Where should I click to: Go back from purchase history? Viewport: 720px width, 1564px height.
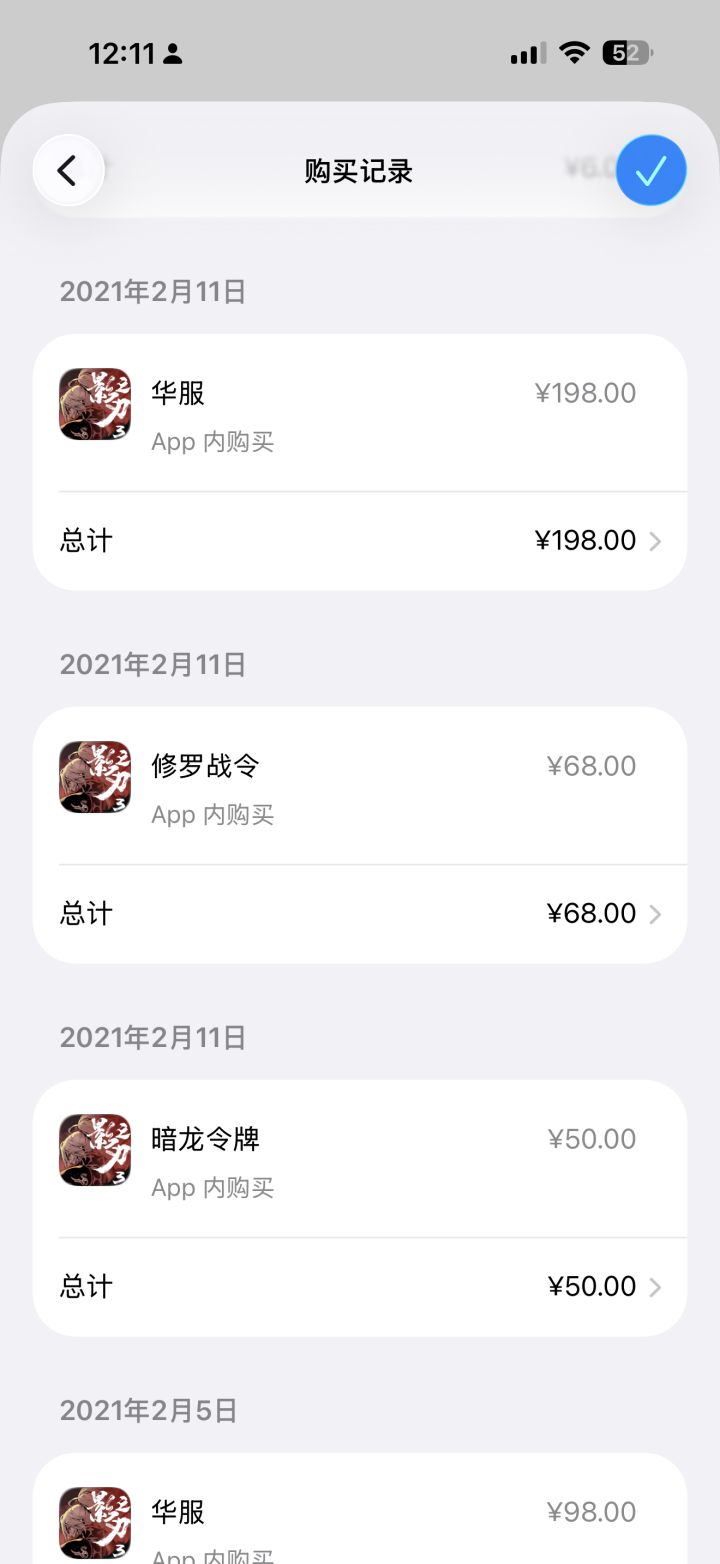(68, 171)
